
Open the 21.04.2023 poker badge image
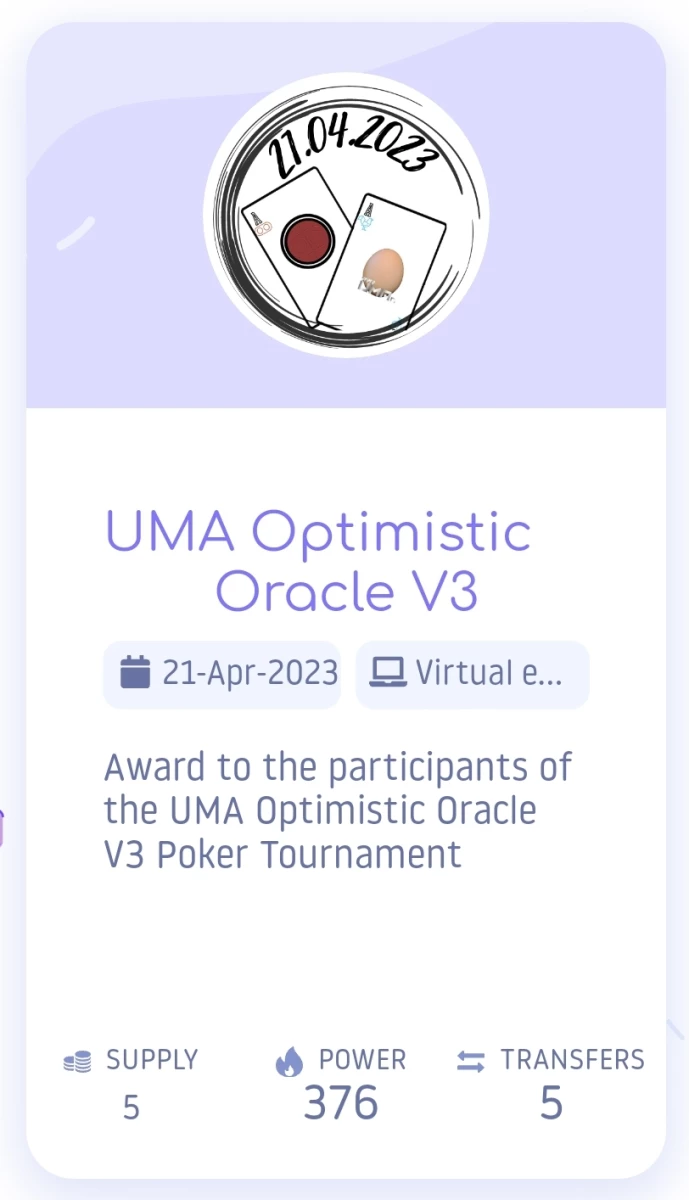(x=346, y=215)
